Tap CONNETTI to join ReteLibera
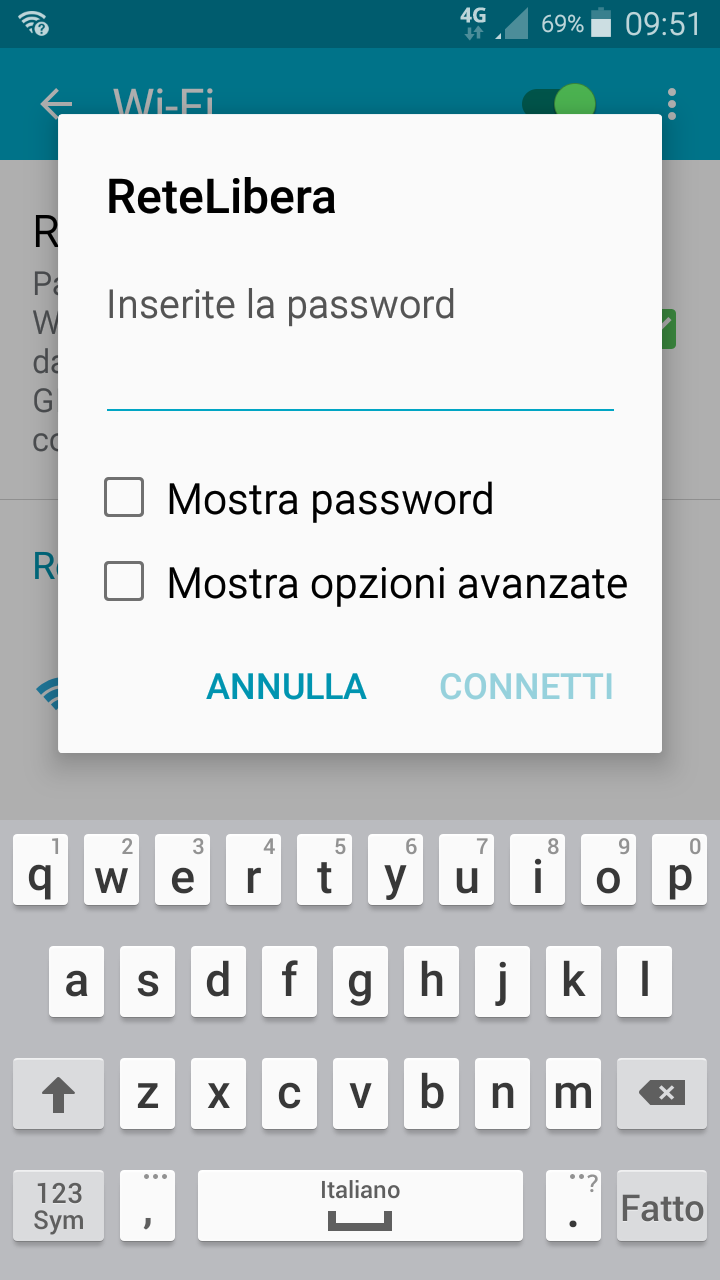This screenshot has height=1280, width=720. 526,687
